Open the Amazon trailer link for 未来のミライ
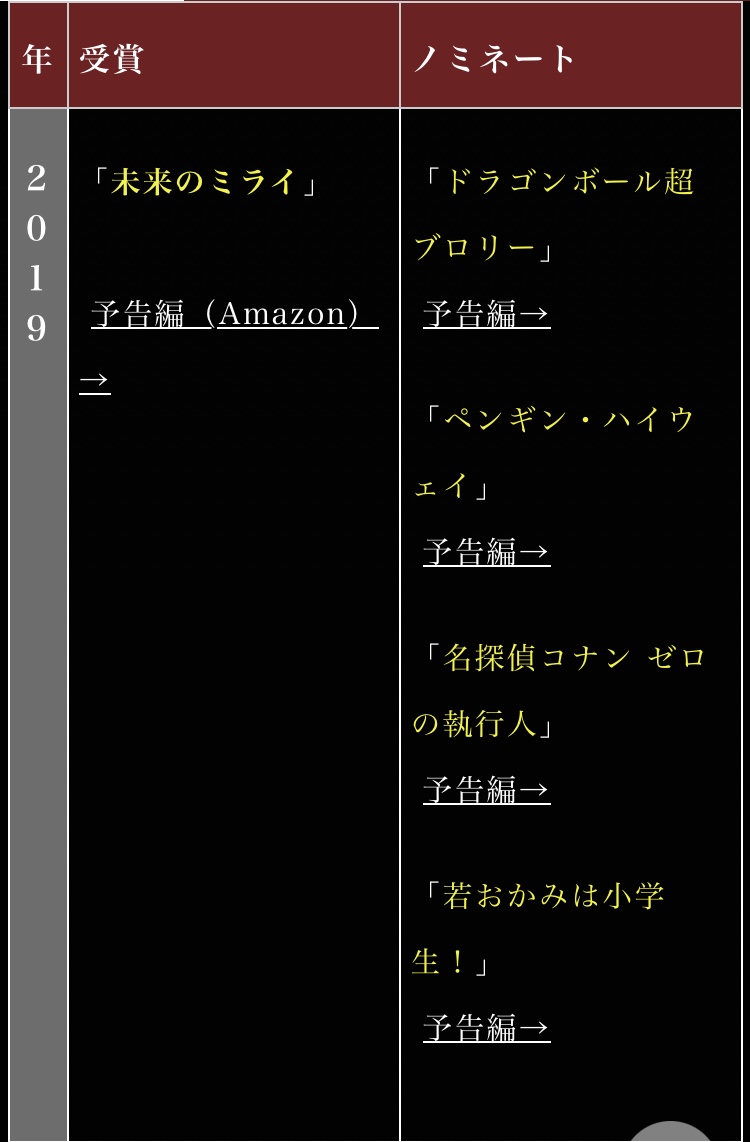Screen dimensions: 750x1142 234,315
